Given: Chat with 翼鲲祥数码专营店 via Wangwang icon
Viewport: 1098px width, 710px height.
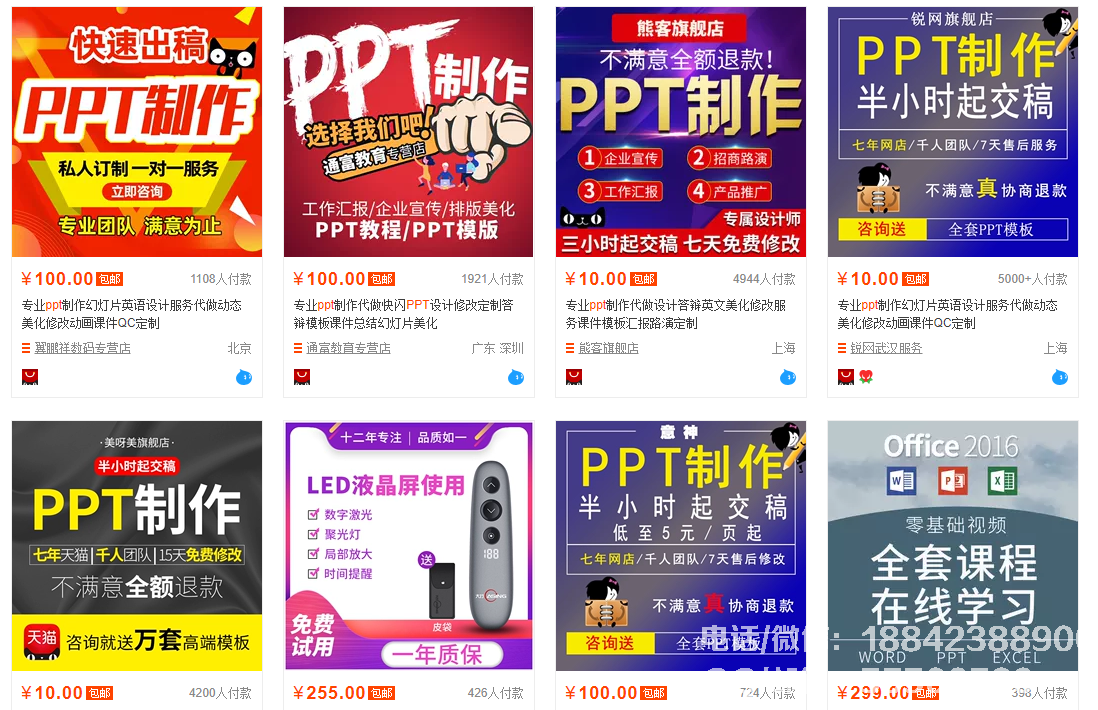Looking at the screenshot, I should [244, 377].
